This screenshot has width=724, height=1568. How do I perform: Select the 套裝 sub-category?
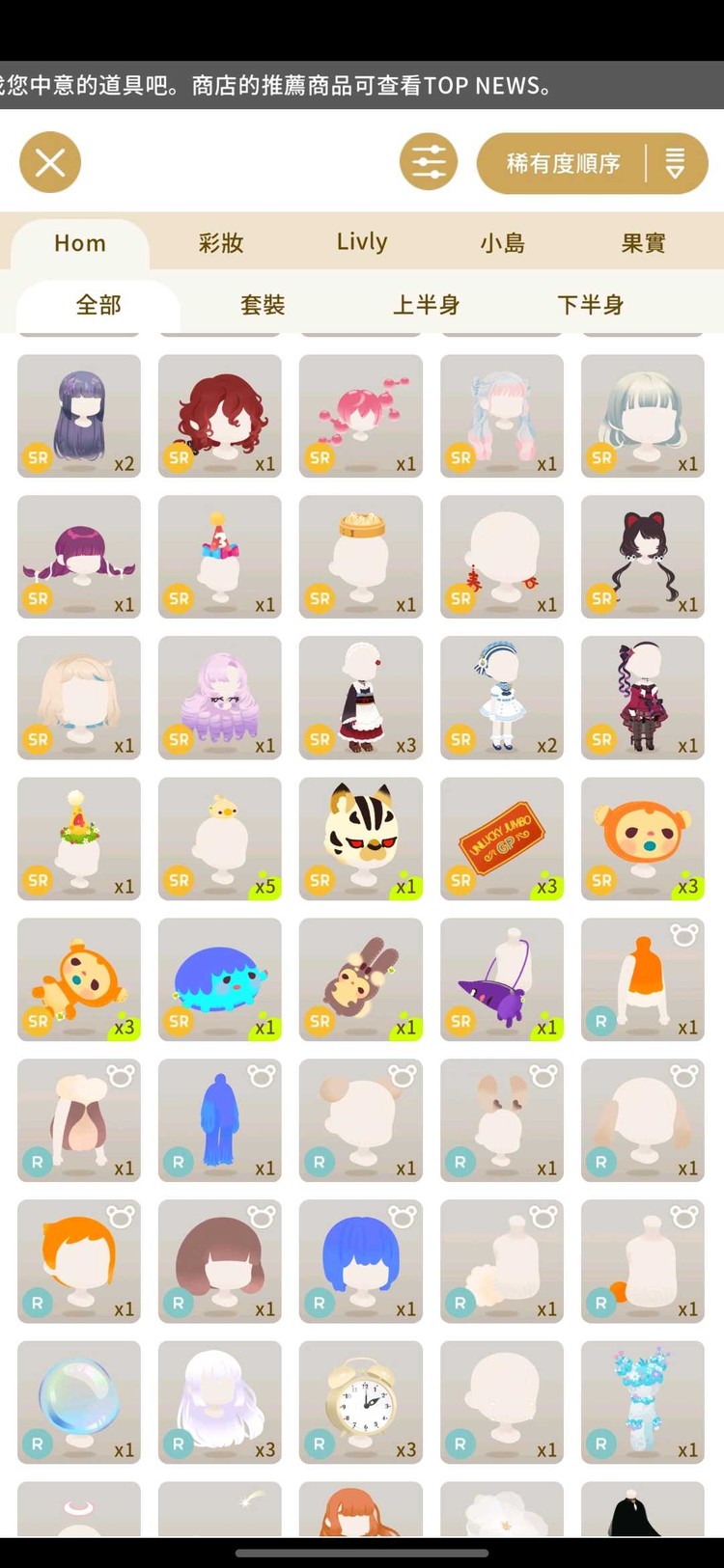pyautogui.click(x=263, y=306)
